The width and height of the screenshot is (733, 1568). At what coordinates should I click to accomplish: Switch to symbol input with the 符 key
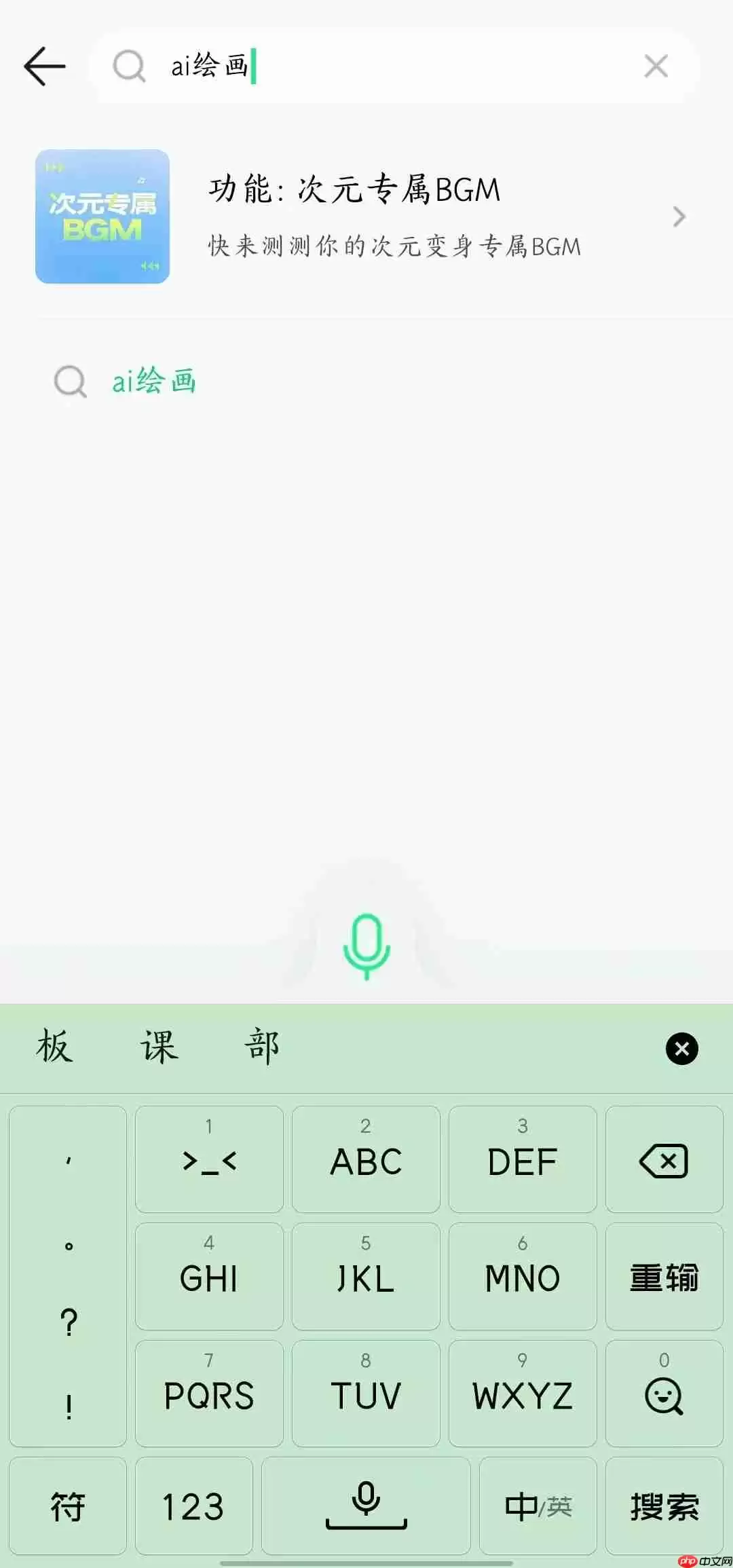(x=67, y=1506)
